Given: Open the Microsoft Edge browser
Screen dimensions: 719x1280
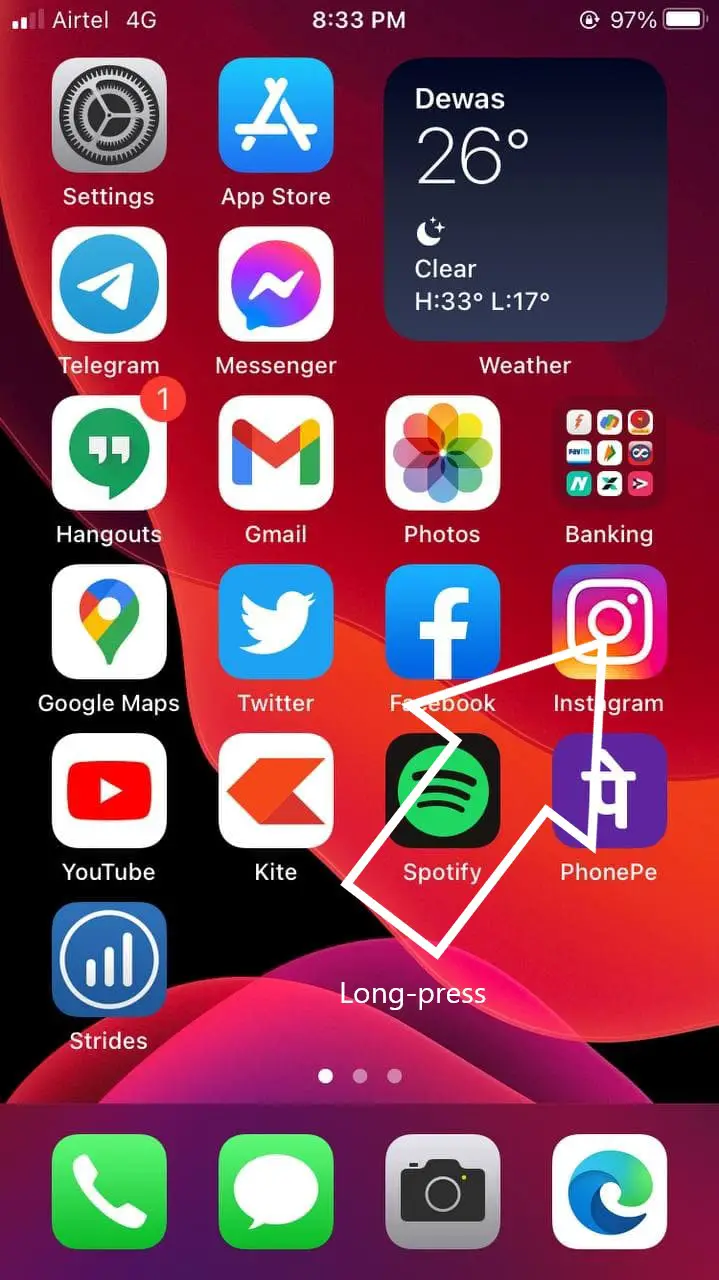Looking at the screenshot, I should (609, 1192).
